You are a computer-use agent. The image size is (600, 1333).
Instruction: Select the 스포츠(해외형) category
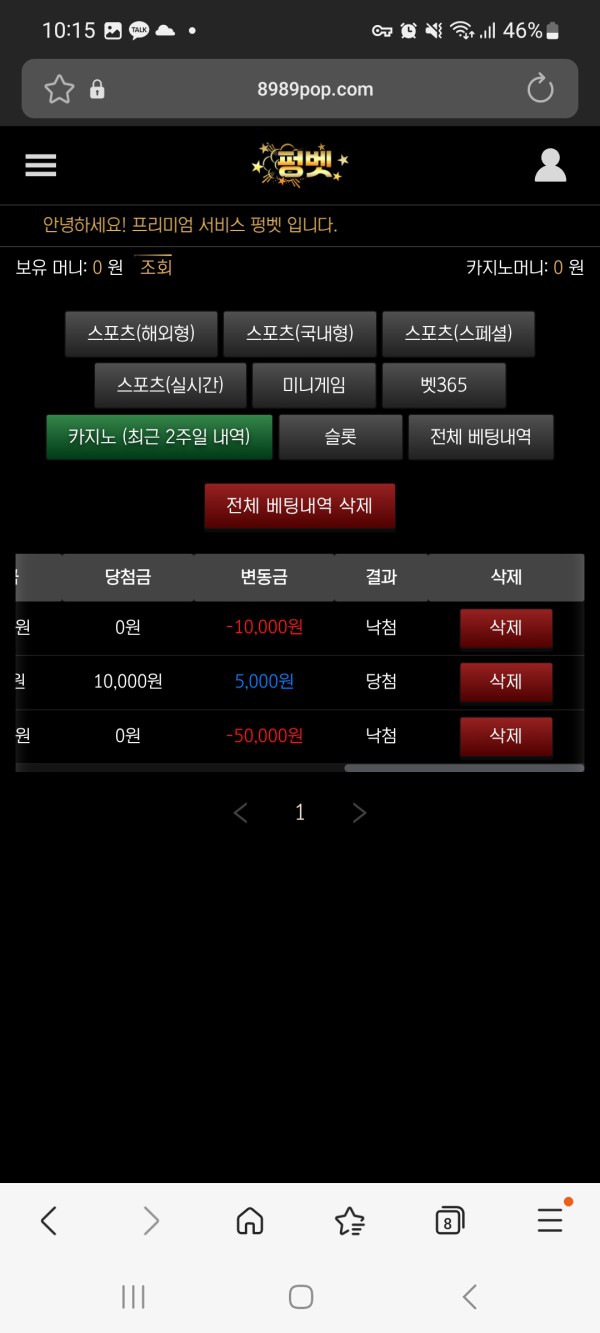click(141, 334)
